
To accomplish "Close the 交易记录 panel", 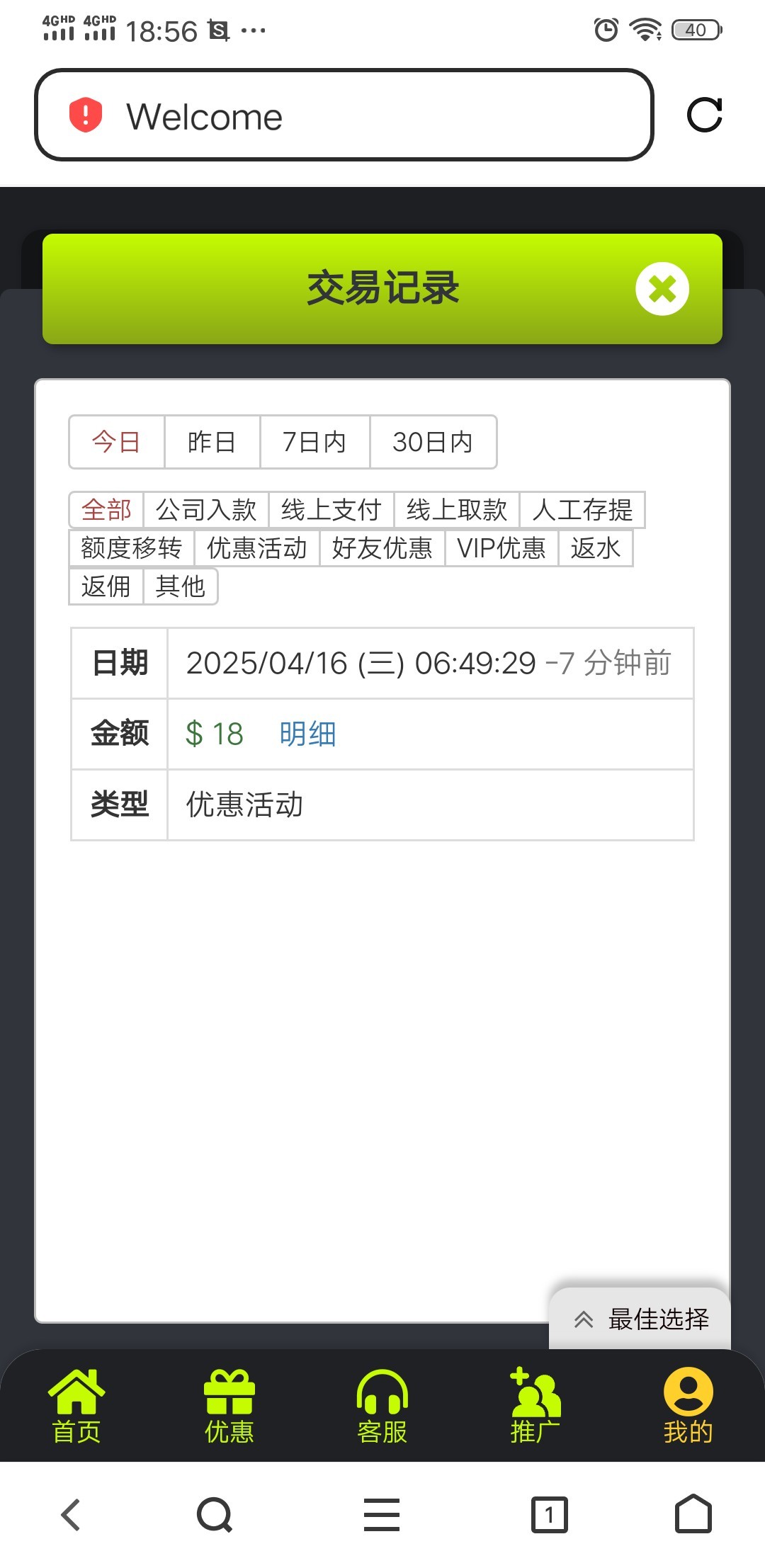I will (x=662, y=289).
